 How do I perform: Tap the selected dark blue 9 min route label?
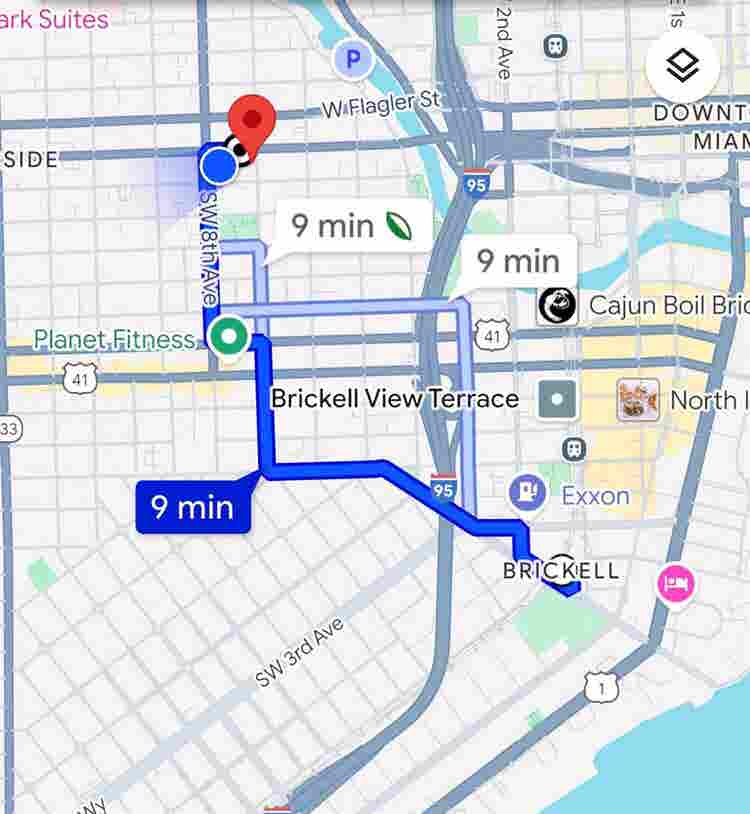[x=192, y=507]
